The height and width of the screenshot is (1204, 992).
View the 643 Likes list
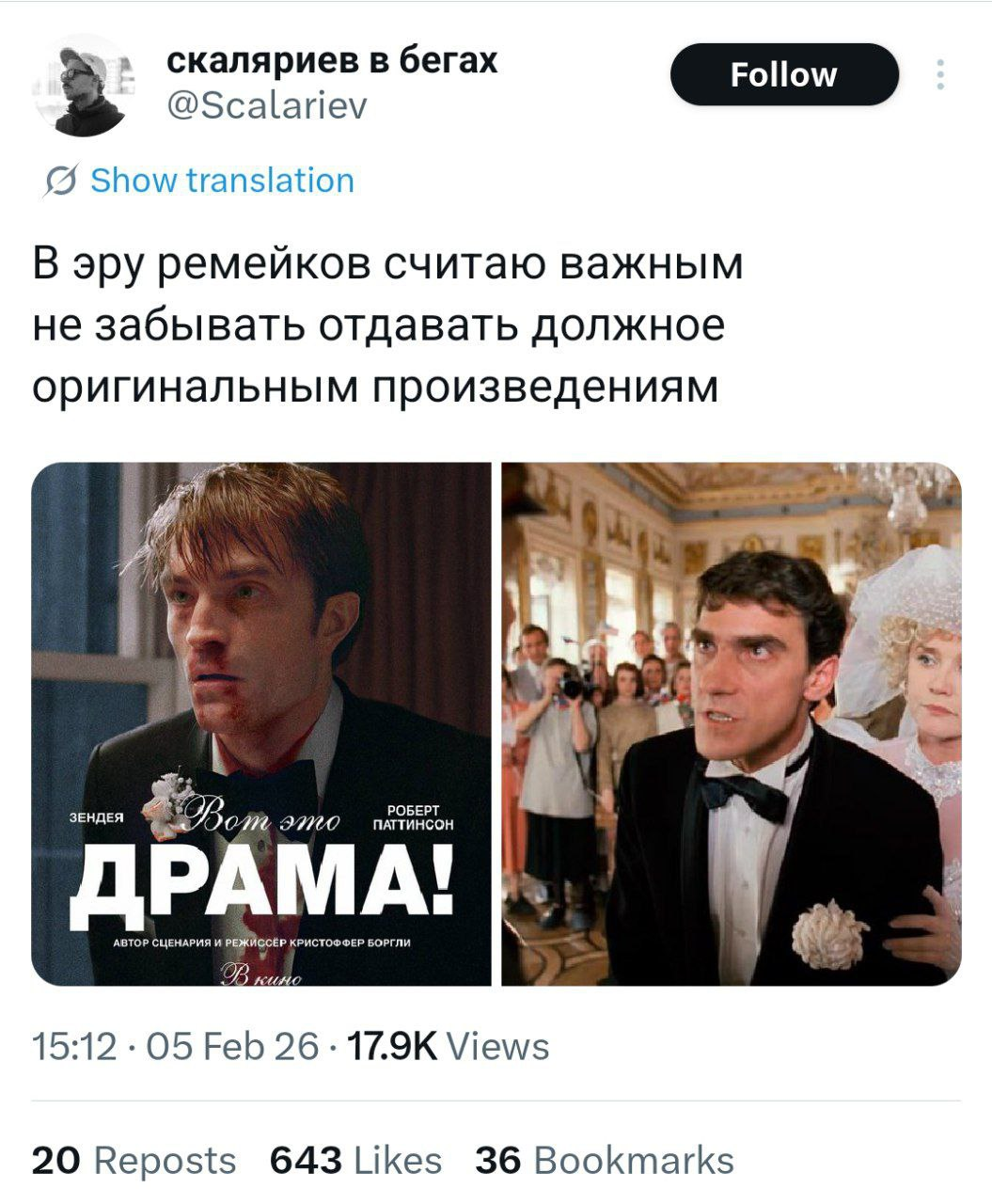coord(355,1160)
